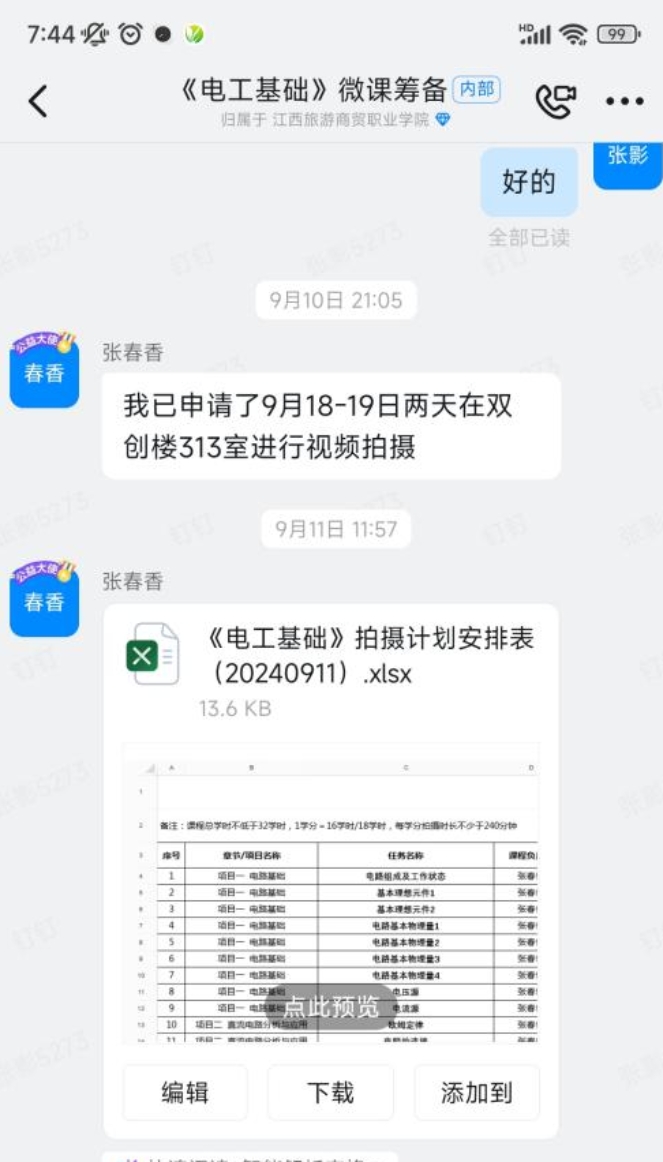Preview the spreadsheet via 点此预览
This screenshot has width=663, height=1162.
point(331,1006)
